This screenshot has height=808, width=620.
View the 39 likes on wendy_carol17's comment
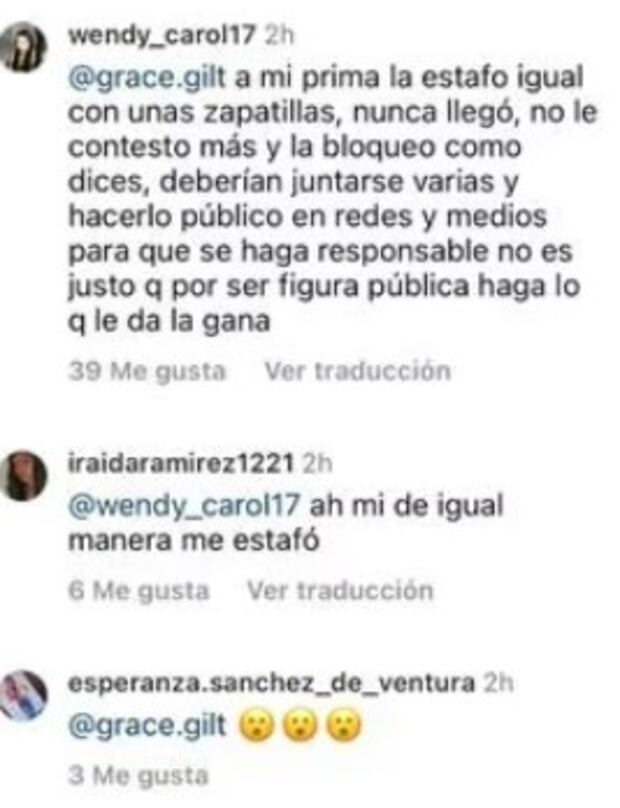point(147,372)
